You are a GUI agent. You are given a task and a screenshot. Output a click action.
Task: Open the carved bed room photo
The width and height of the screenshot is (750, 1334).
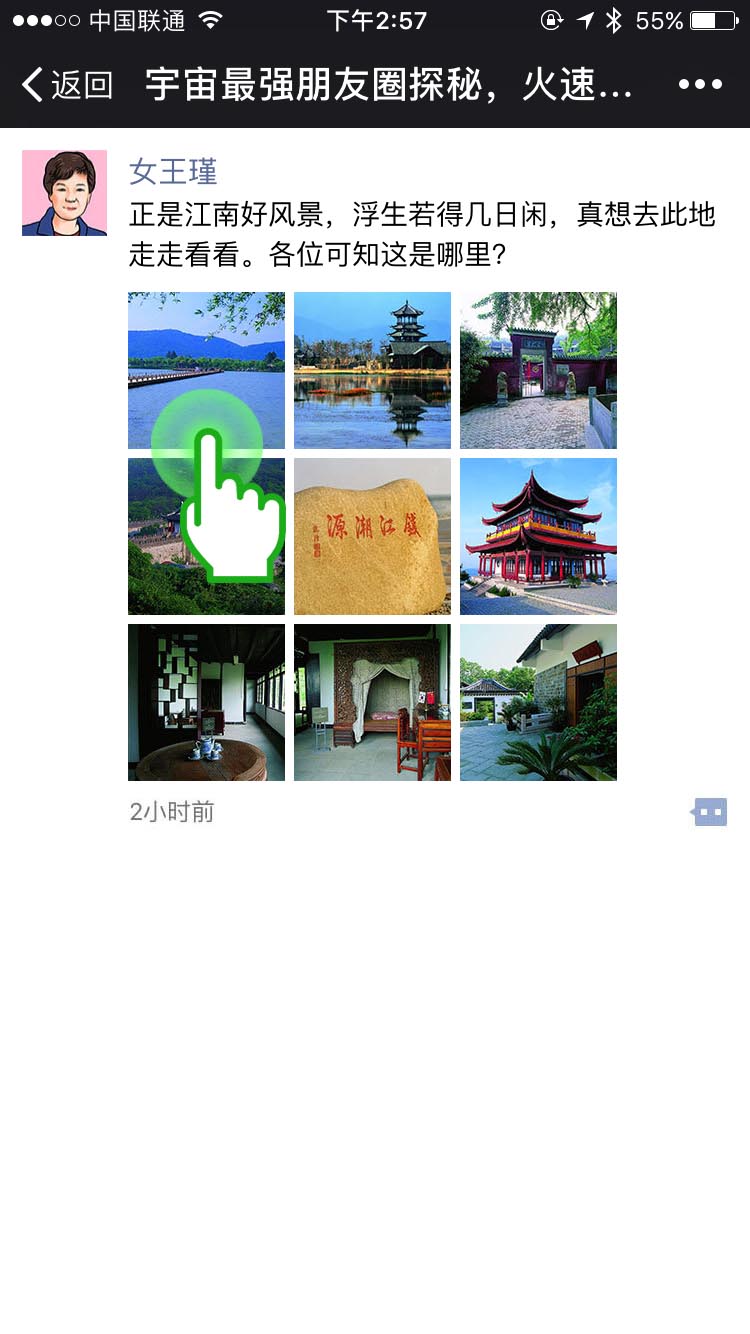tap(372, 702)
